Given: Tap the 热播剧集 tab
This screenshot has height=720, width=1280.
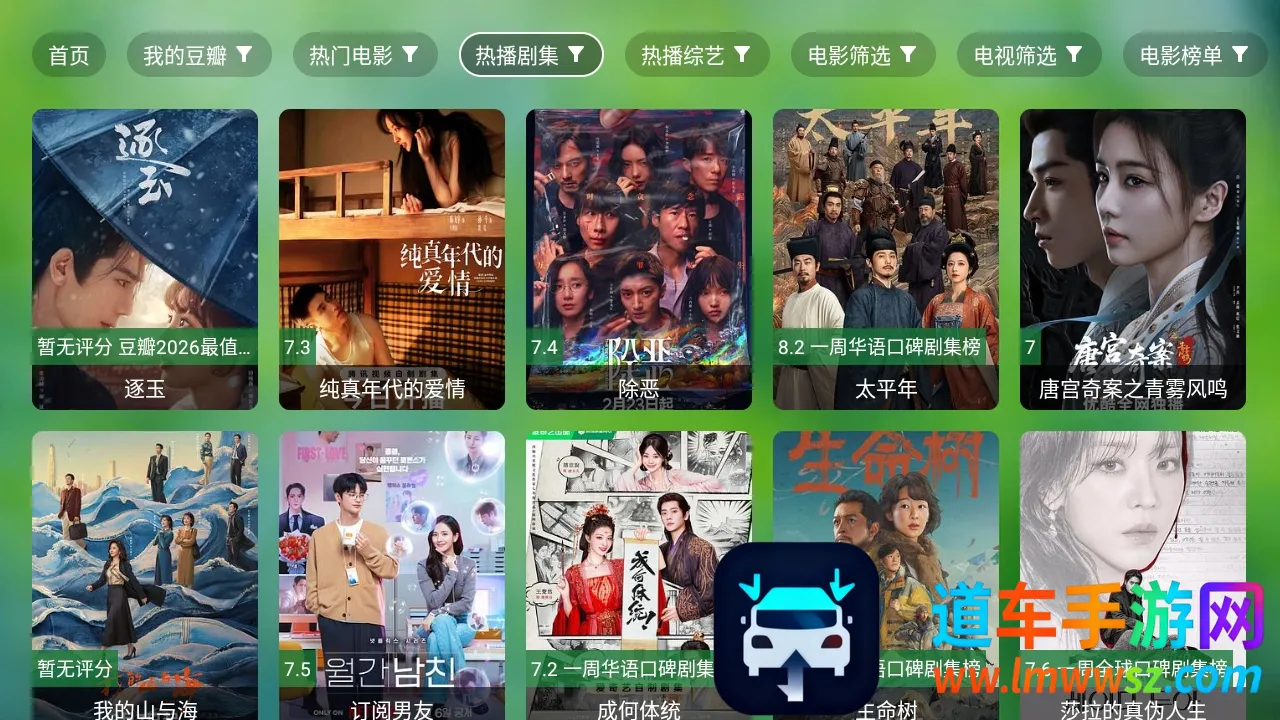Looking at the screenshot, I should pyautogui.click(x=531, y=55).
